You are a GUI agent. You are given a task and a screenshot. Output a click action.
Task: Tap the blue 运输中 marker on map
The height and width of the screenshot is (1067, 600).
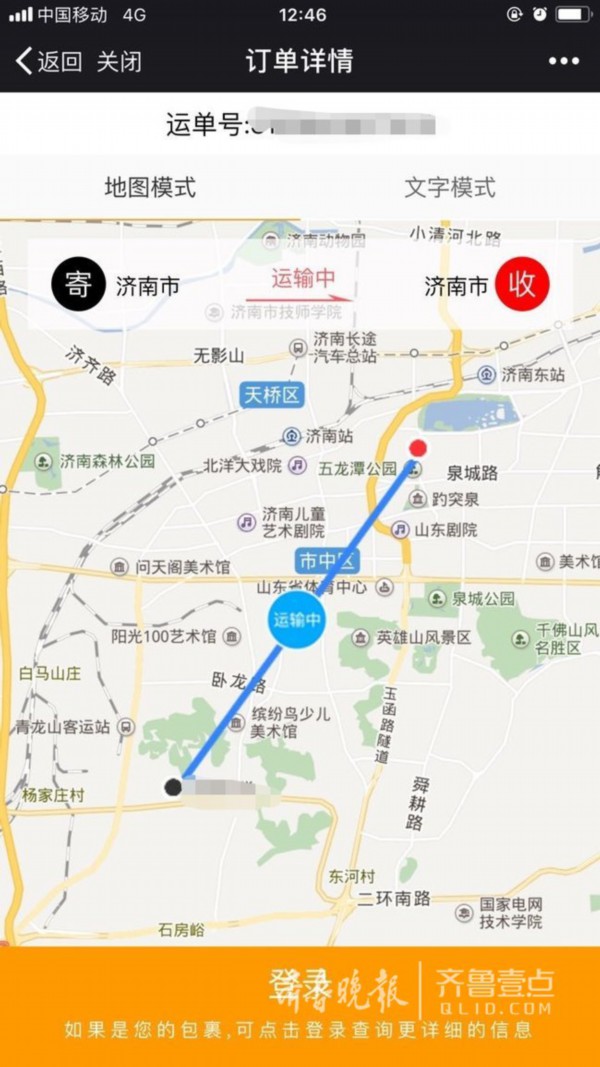coord(297,619)
